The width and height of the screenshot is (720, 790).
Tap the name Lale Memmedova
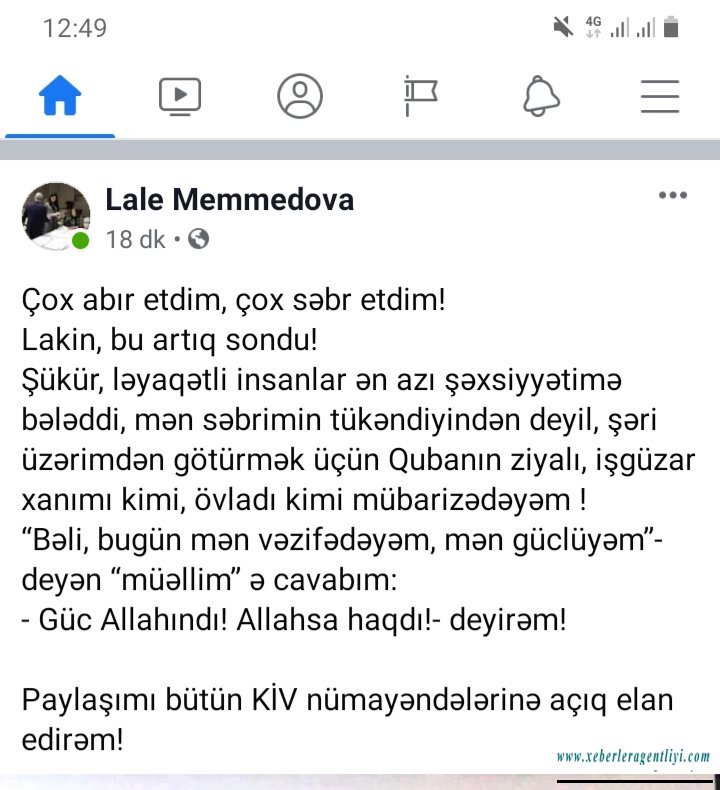[x=229, y=200]
